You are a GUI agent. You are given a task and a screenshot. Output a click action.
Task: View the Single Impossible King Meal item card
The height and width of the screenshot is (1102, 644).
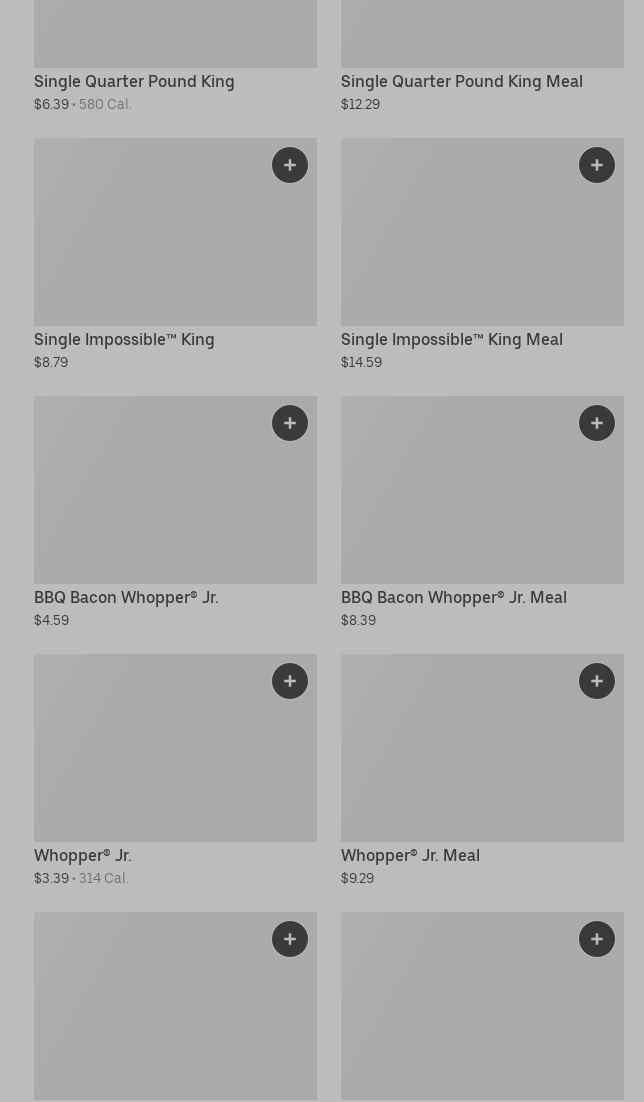[x=482, y=254]
